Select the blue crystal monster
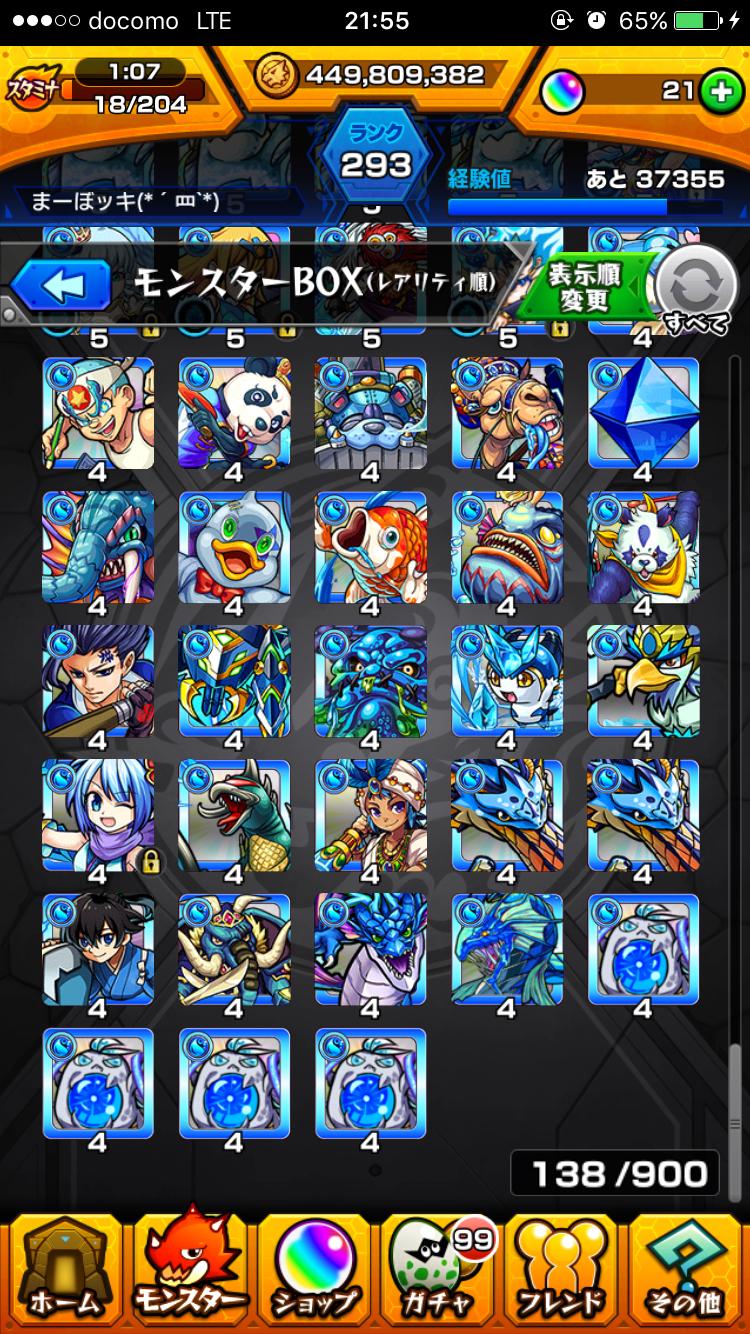 [643, 413]
